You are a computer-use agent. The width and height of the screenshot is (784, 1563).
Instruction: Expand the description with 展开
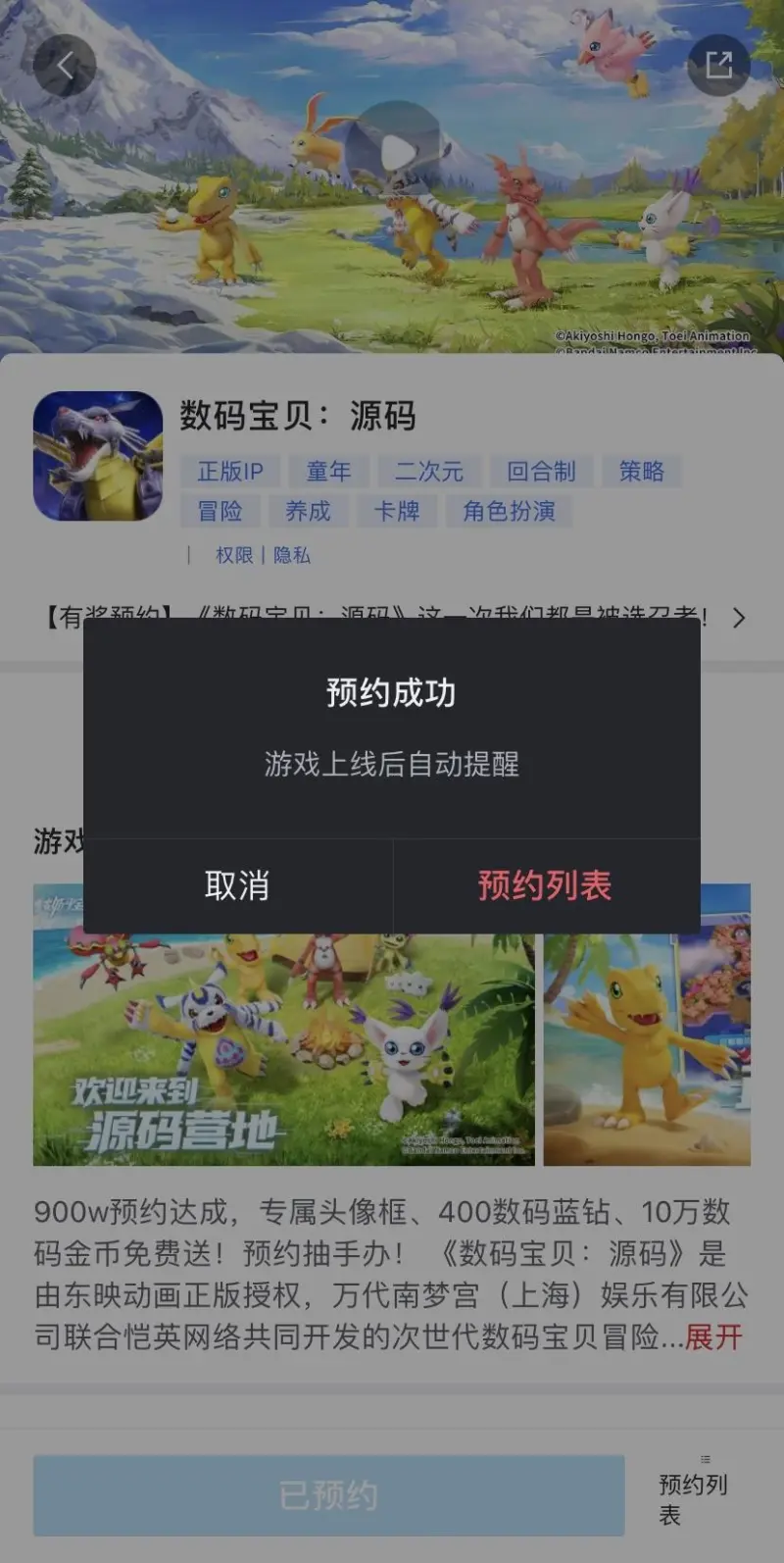coord(713,1336)
